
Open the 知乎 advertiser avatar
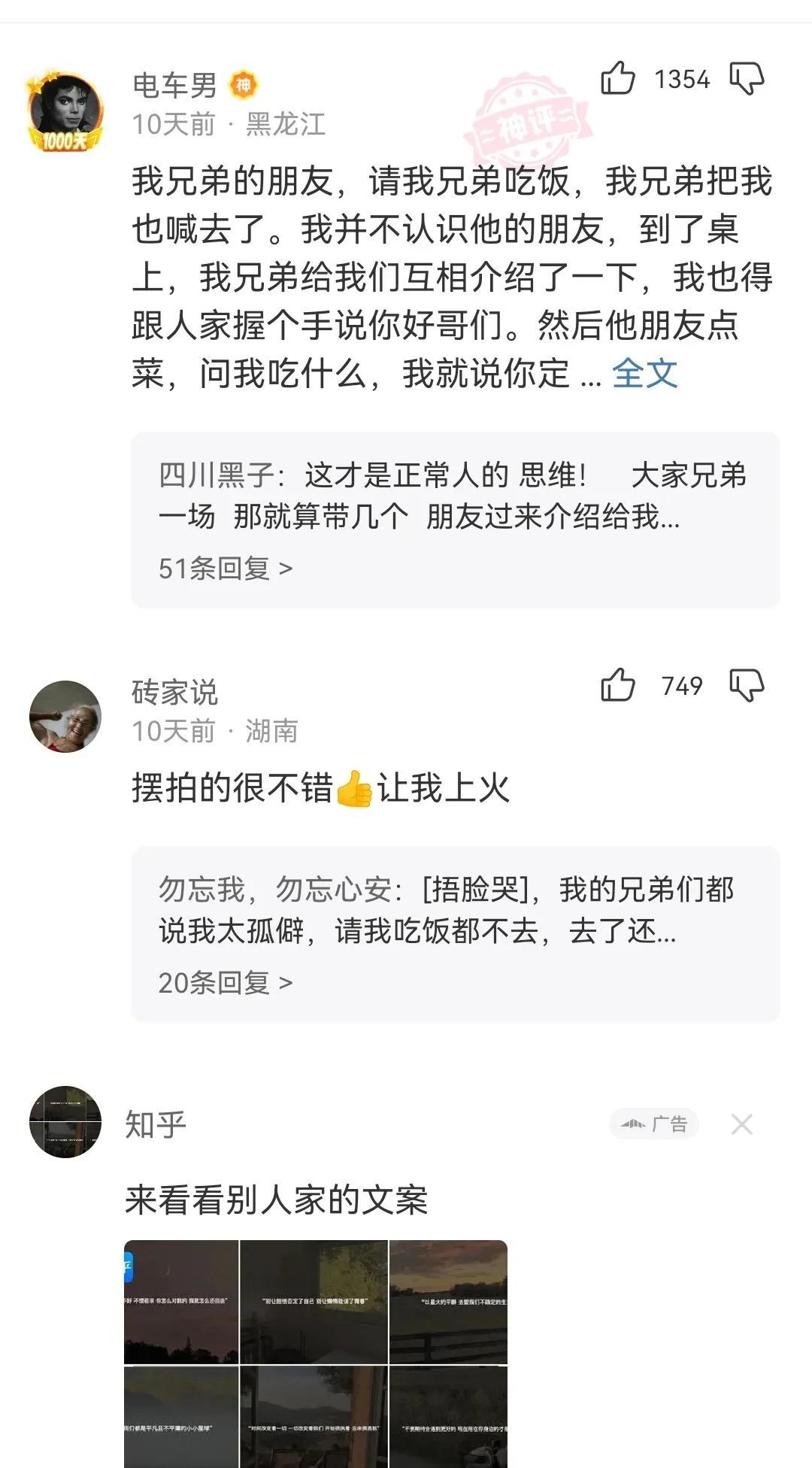point(65,1122)
